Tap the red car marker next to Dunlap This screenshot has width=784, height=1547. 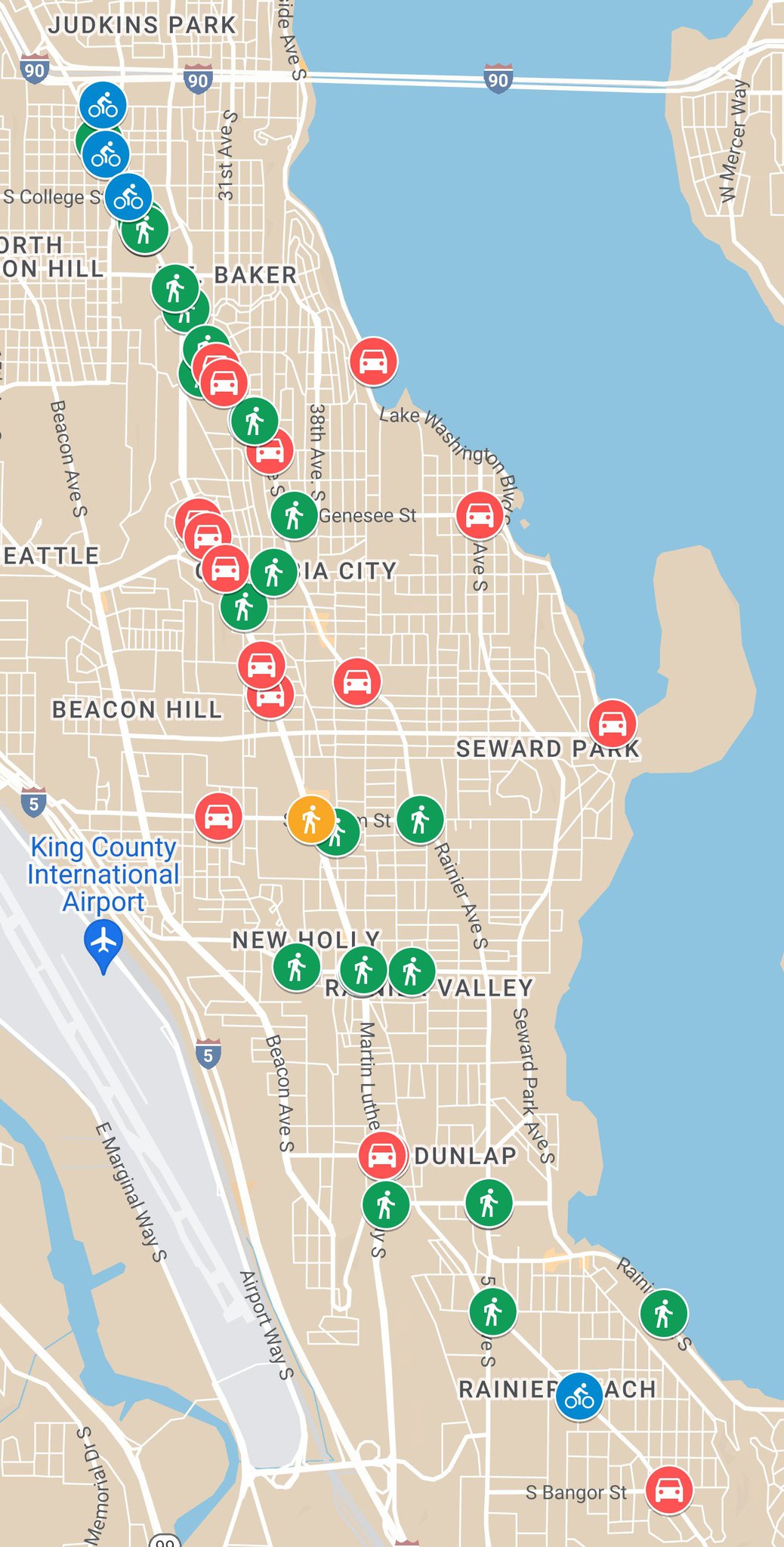(x=381, y=1155)
